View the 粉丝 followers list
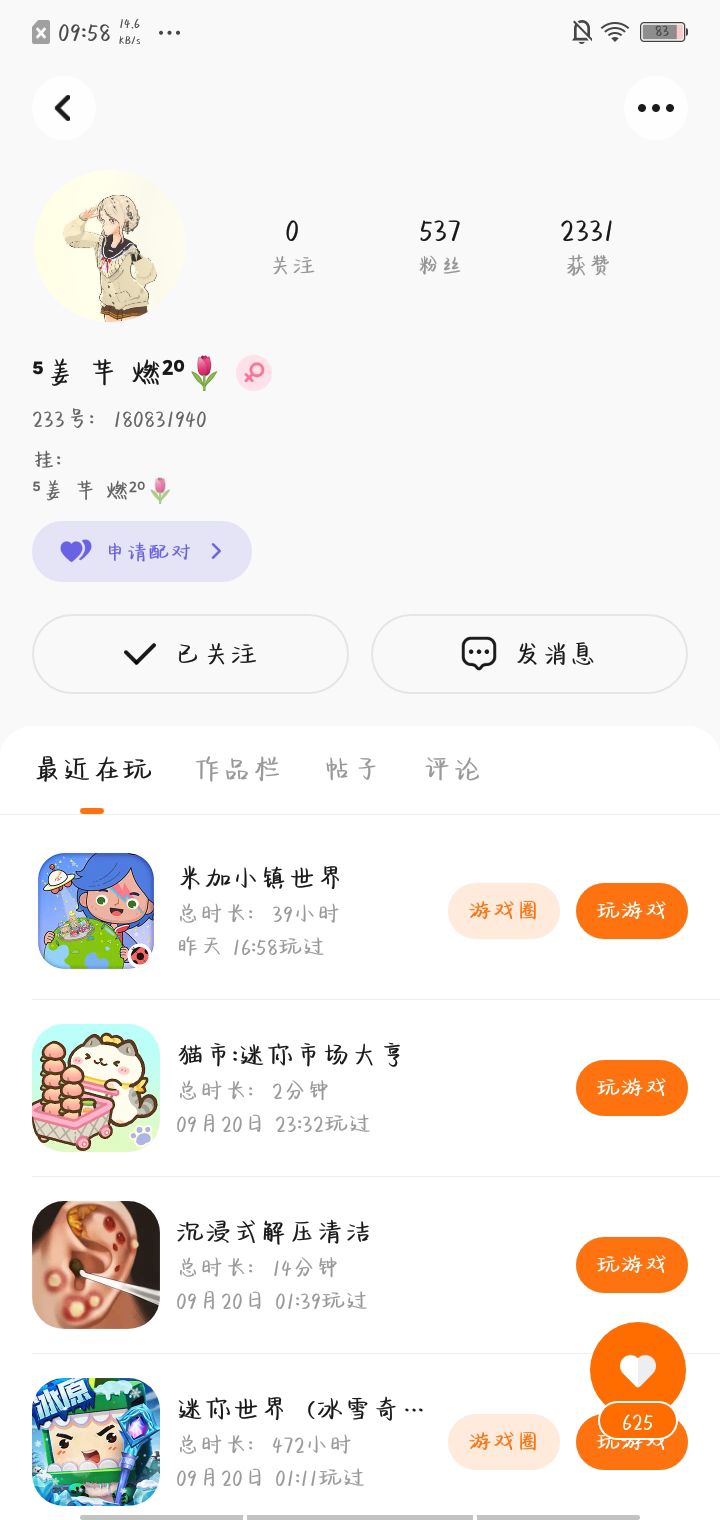The width and height of the screenshot is (720, 1520). (x=440, y=246)
